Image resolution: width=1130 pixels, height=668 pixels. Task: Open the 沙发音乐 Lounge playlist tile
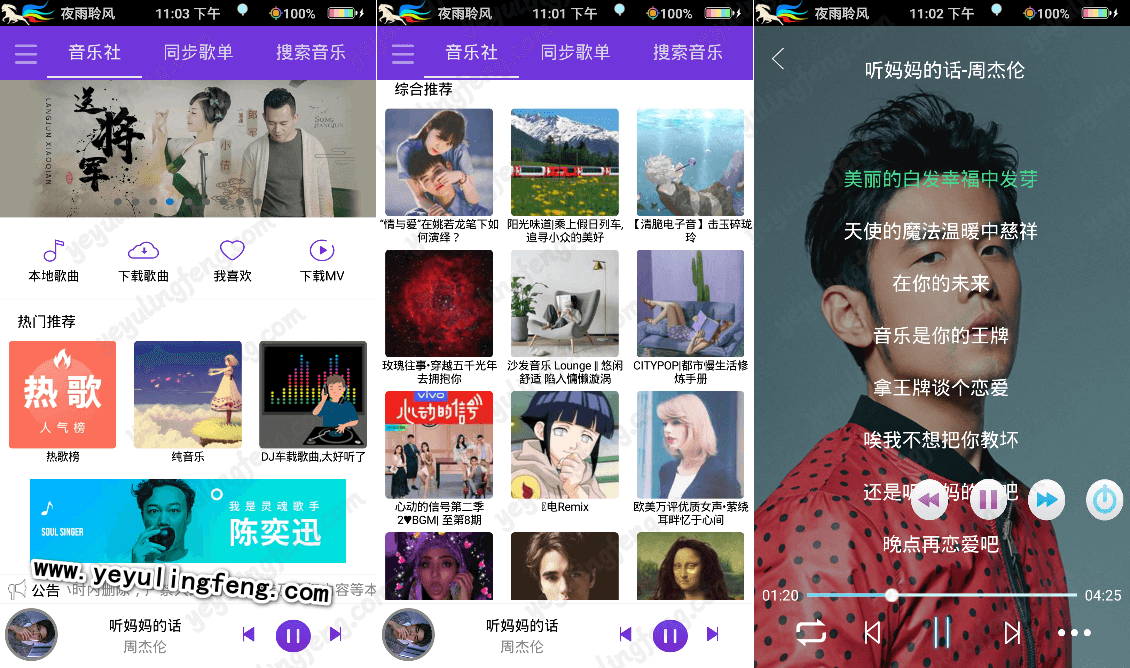(564, 304)
